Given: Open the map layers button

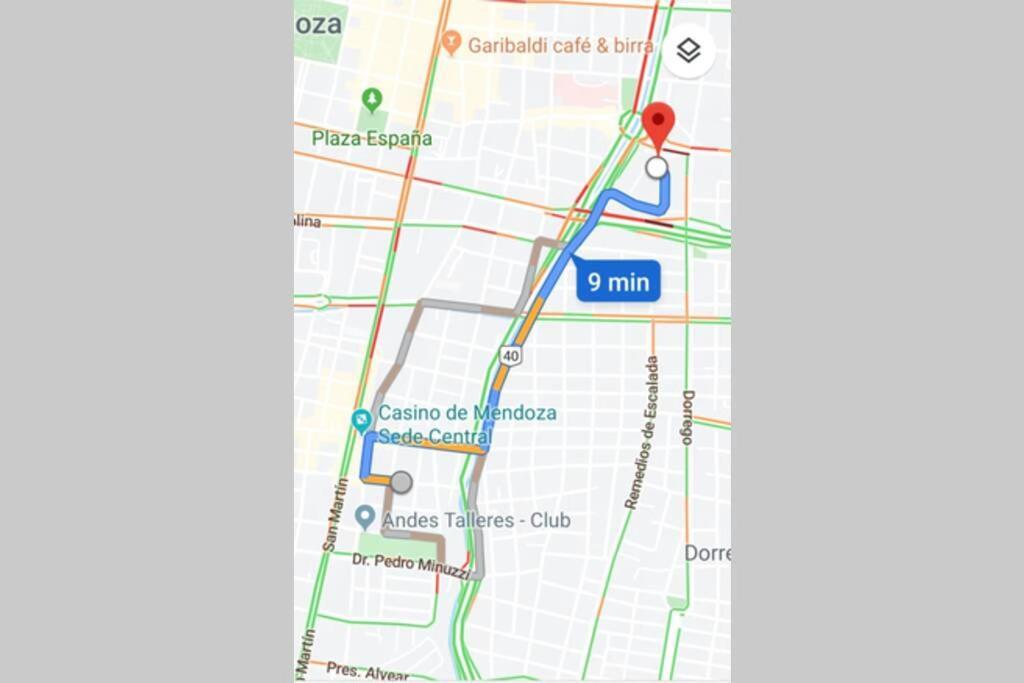Looking at the screenshot, I should pyautogui.click(x=688, y=50).
